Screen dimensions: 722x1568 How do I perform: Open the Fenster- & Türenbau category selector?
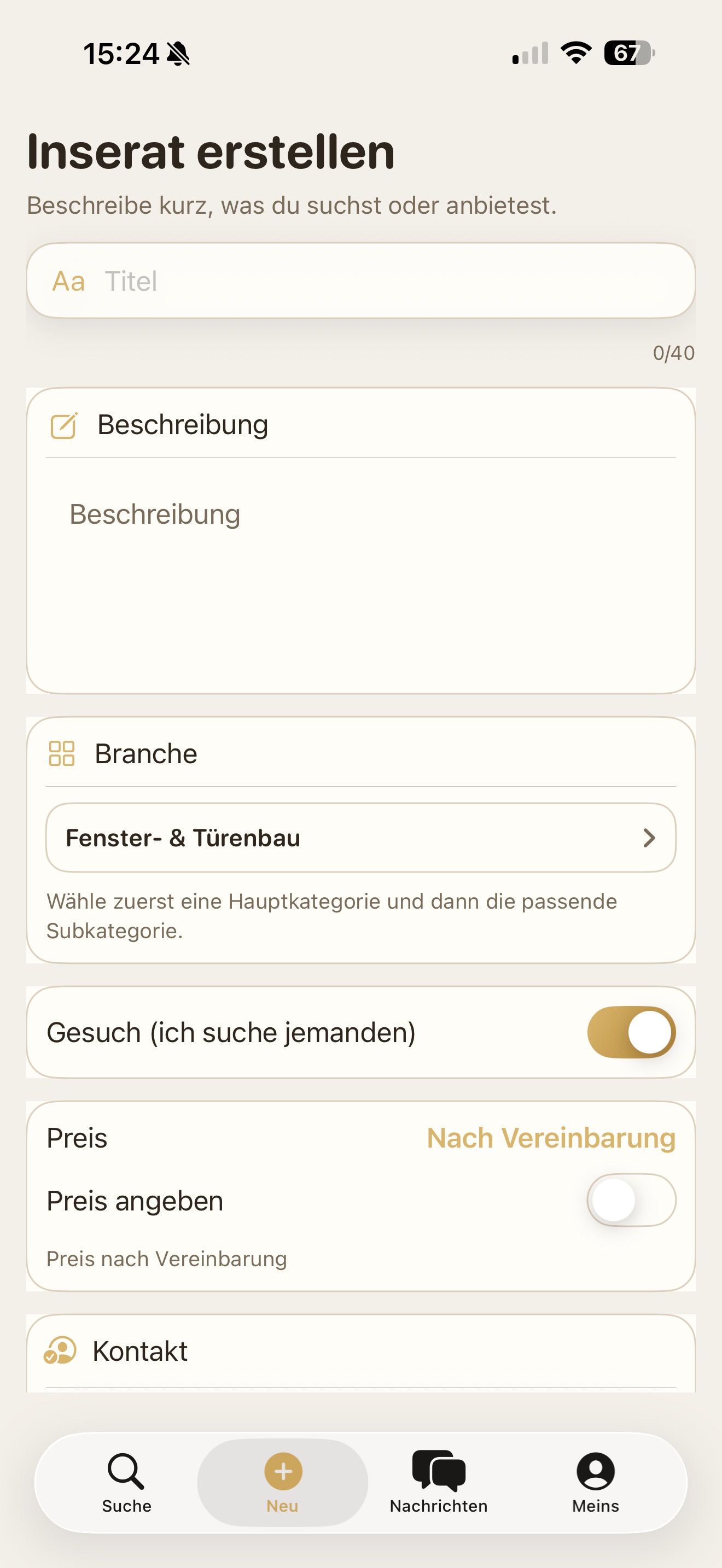(362, 838)
